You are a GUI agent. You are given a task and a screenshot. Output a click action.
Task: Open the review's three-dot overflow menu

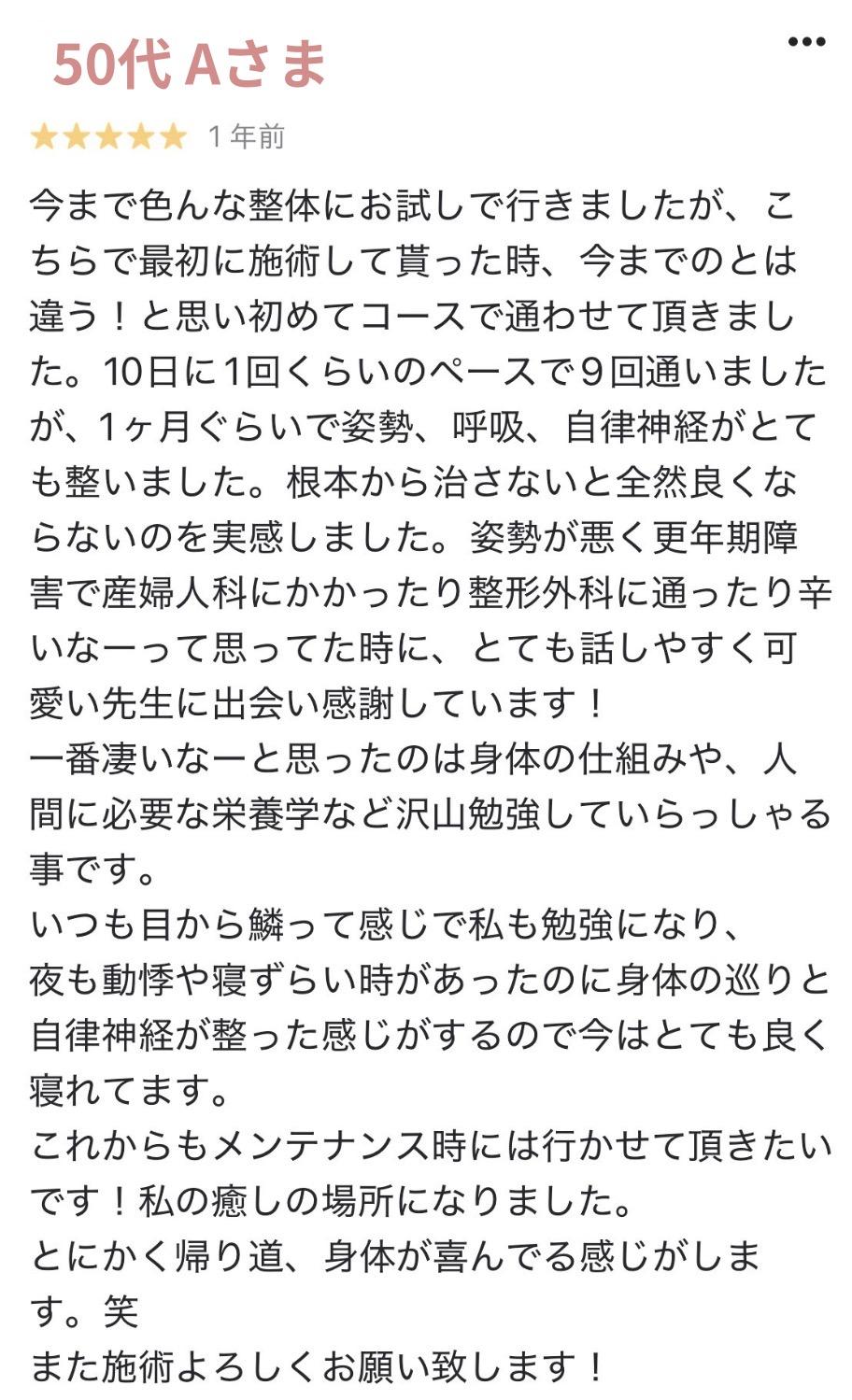tap(806, 42)
